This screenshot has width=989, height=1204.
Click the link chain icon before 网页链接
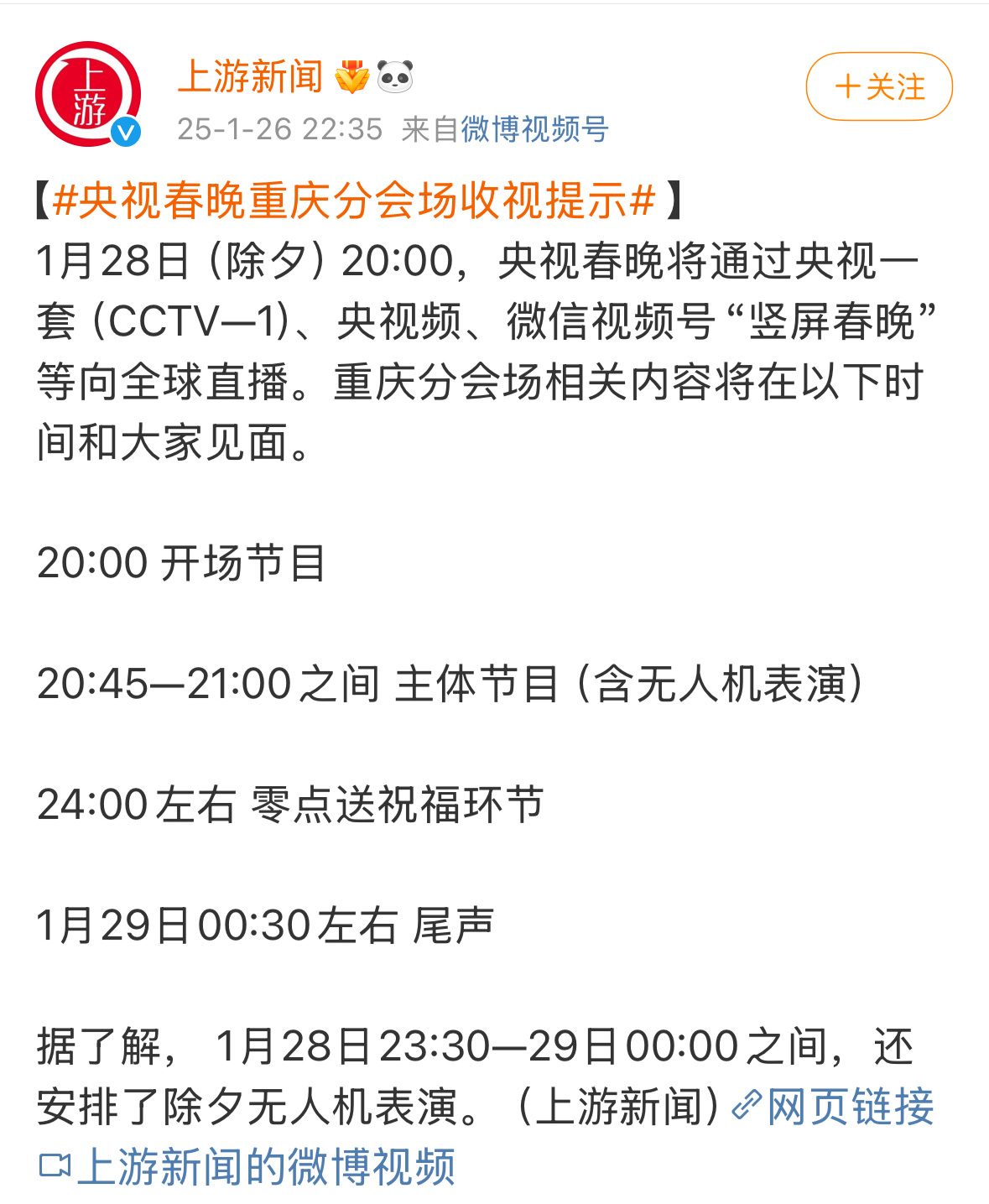(x=743, y=1106)
